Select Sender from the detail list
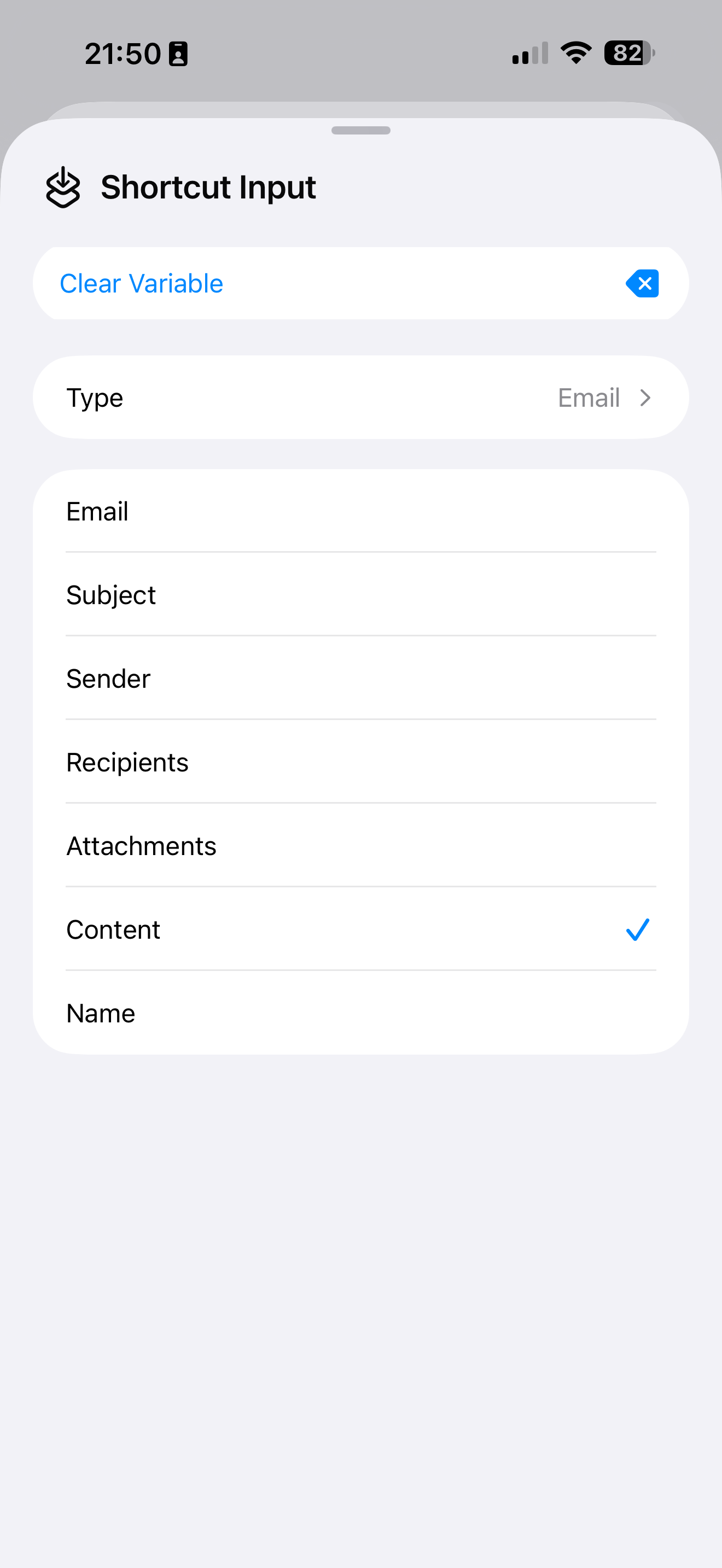Screen dimensions: 722x1568 click(x=108, y=678)
